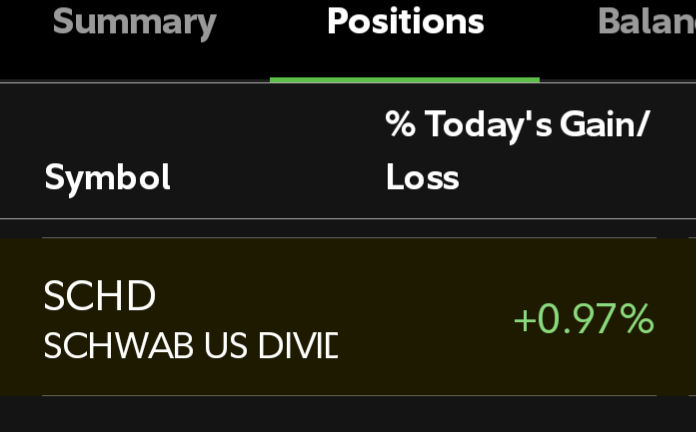Sort by % Today's Gain/Loss column
The image size is (696, 432).
pos(517,151)
